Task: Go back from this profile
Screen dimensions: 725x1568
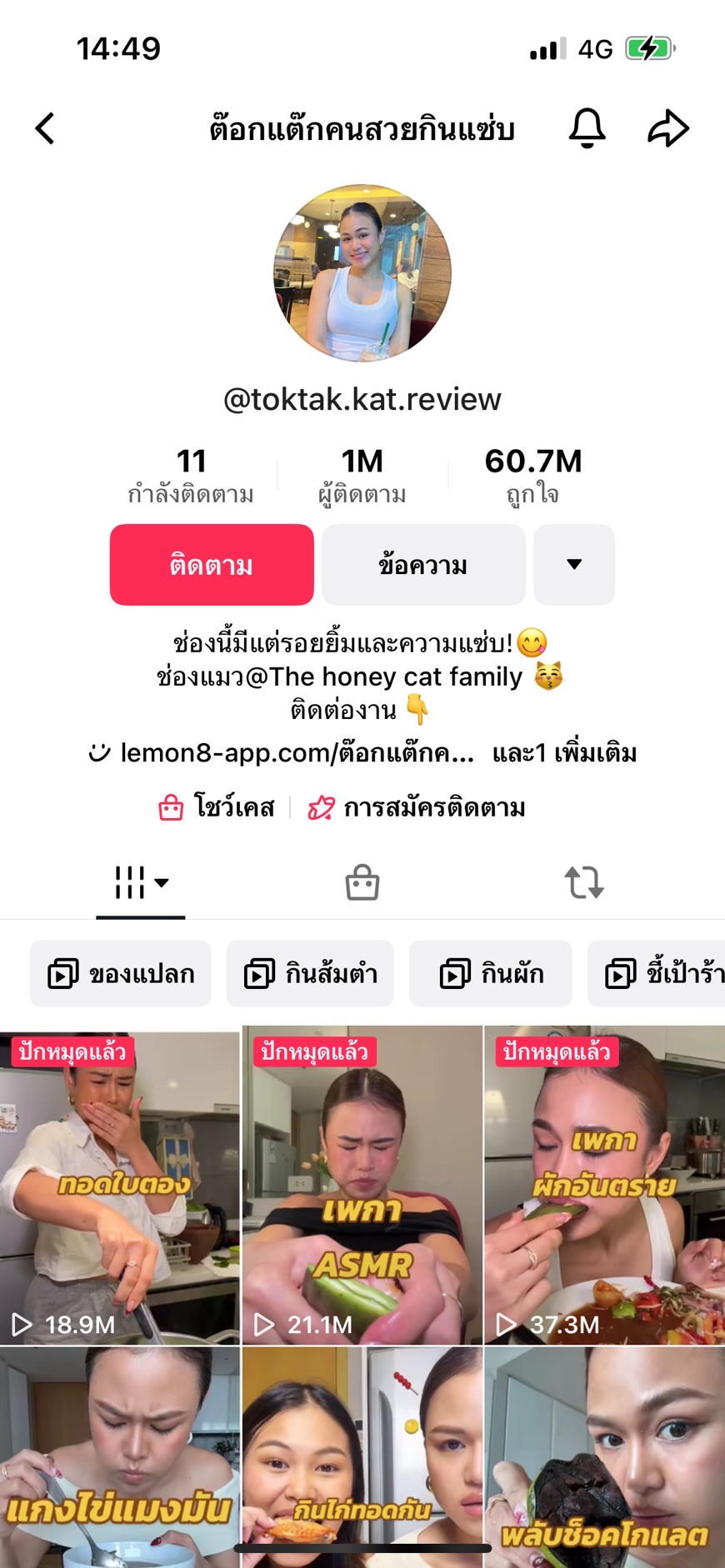Action: 46,128
